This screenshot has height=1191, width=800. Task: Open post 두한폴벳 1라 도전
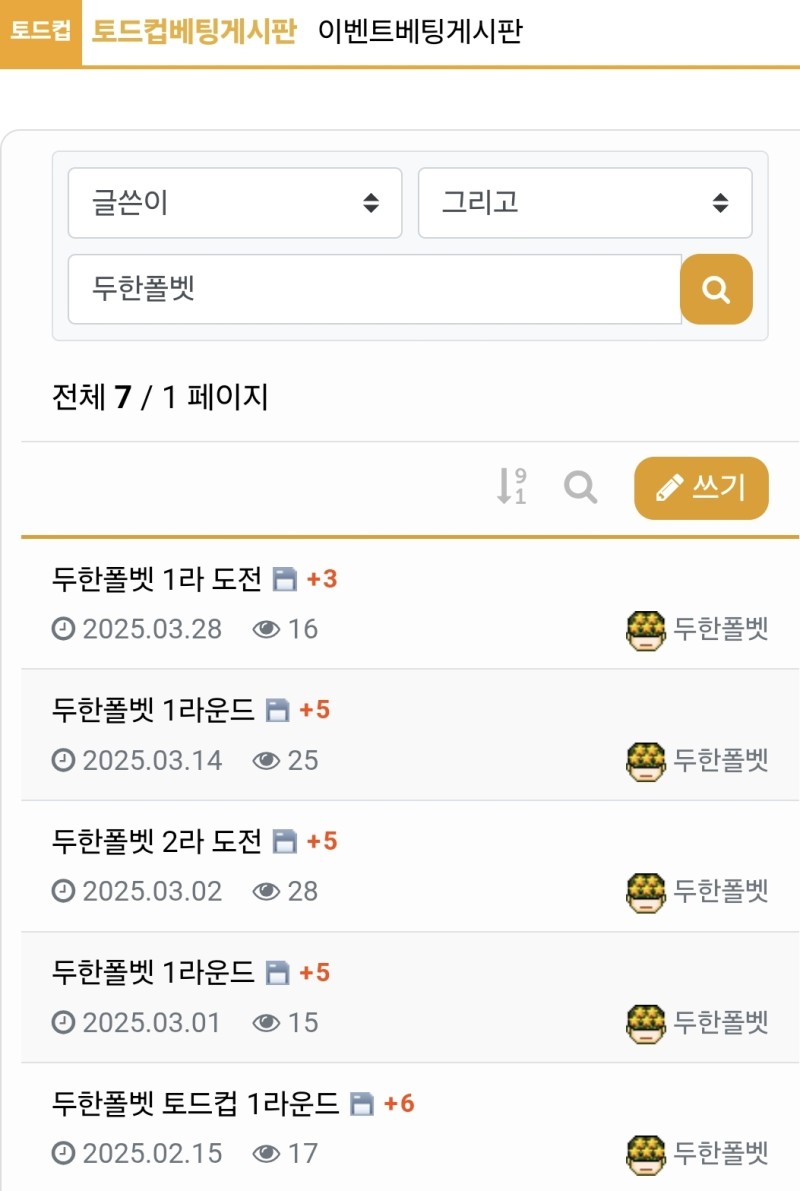coord(156,578)
